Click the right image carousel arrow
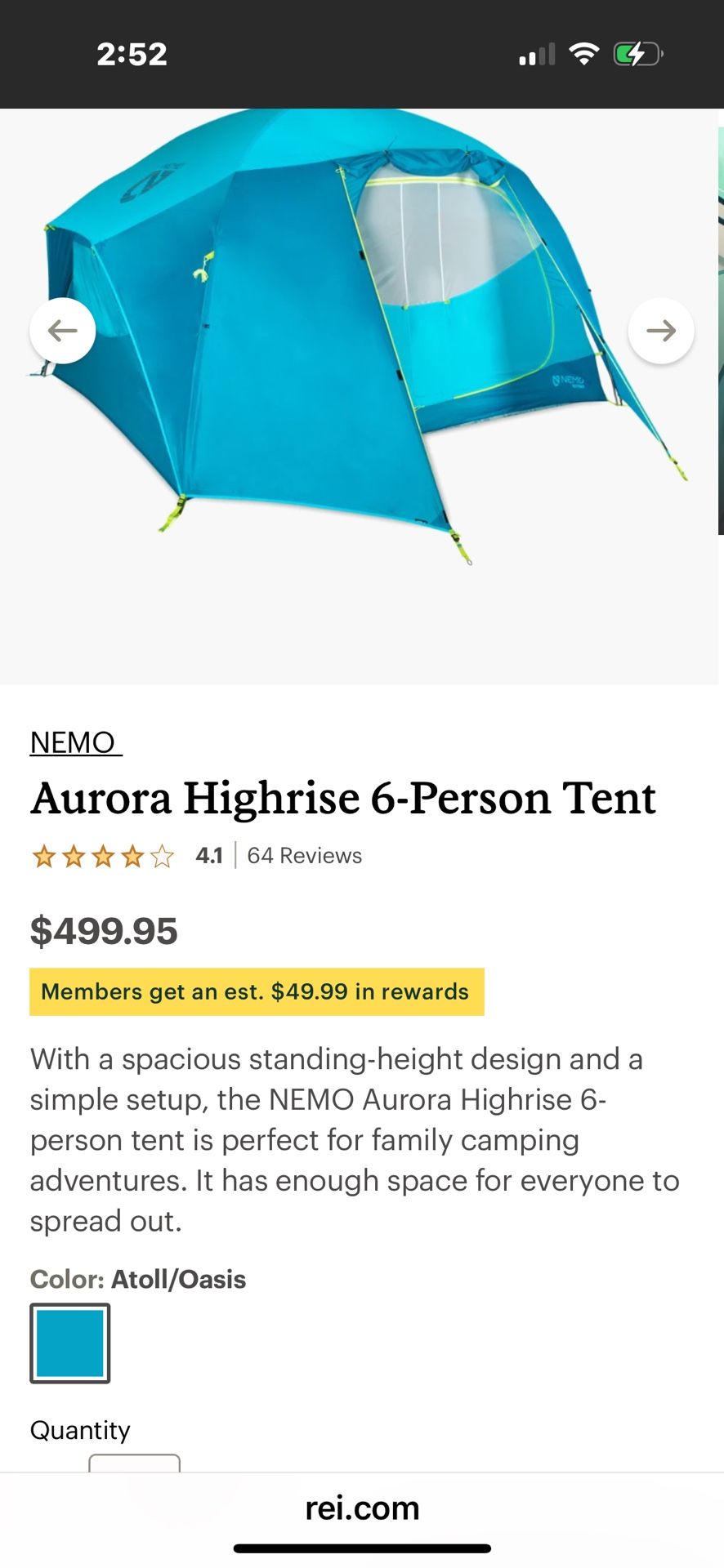This screenshot has width=724, height=1568. click(x=661, y=330)
